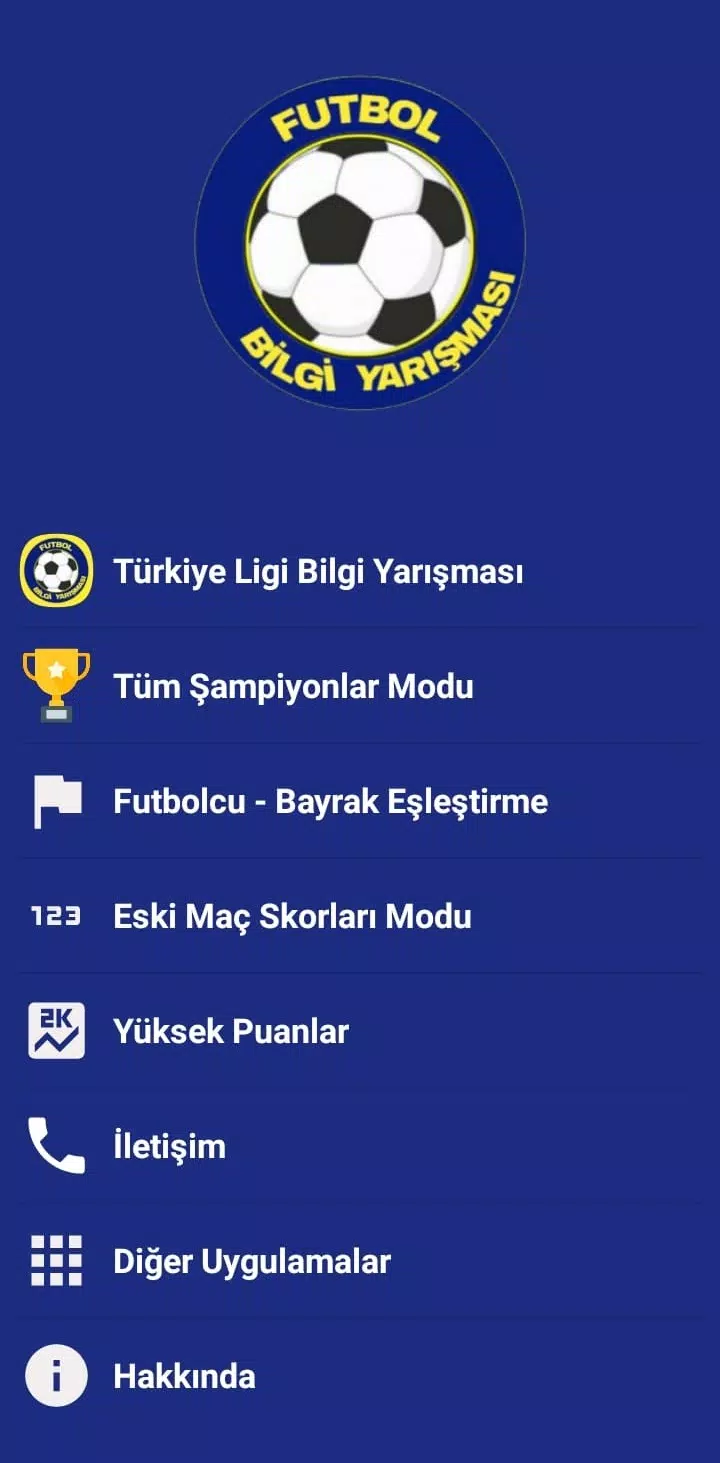
Task: Select Futbolcu - Bayrak Eşleştirme
Action: pos(330,802)
